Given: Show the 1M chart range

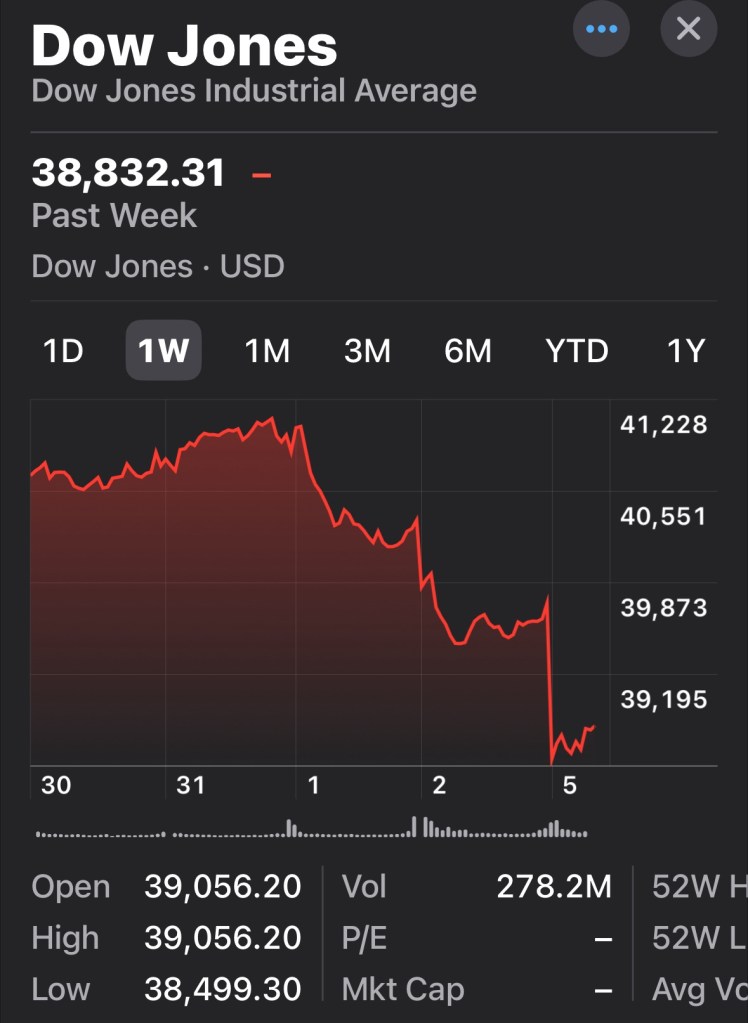Looking at the screenshot, I should coord(267,351).
